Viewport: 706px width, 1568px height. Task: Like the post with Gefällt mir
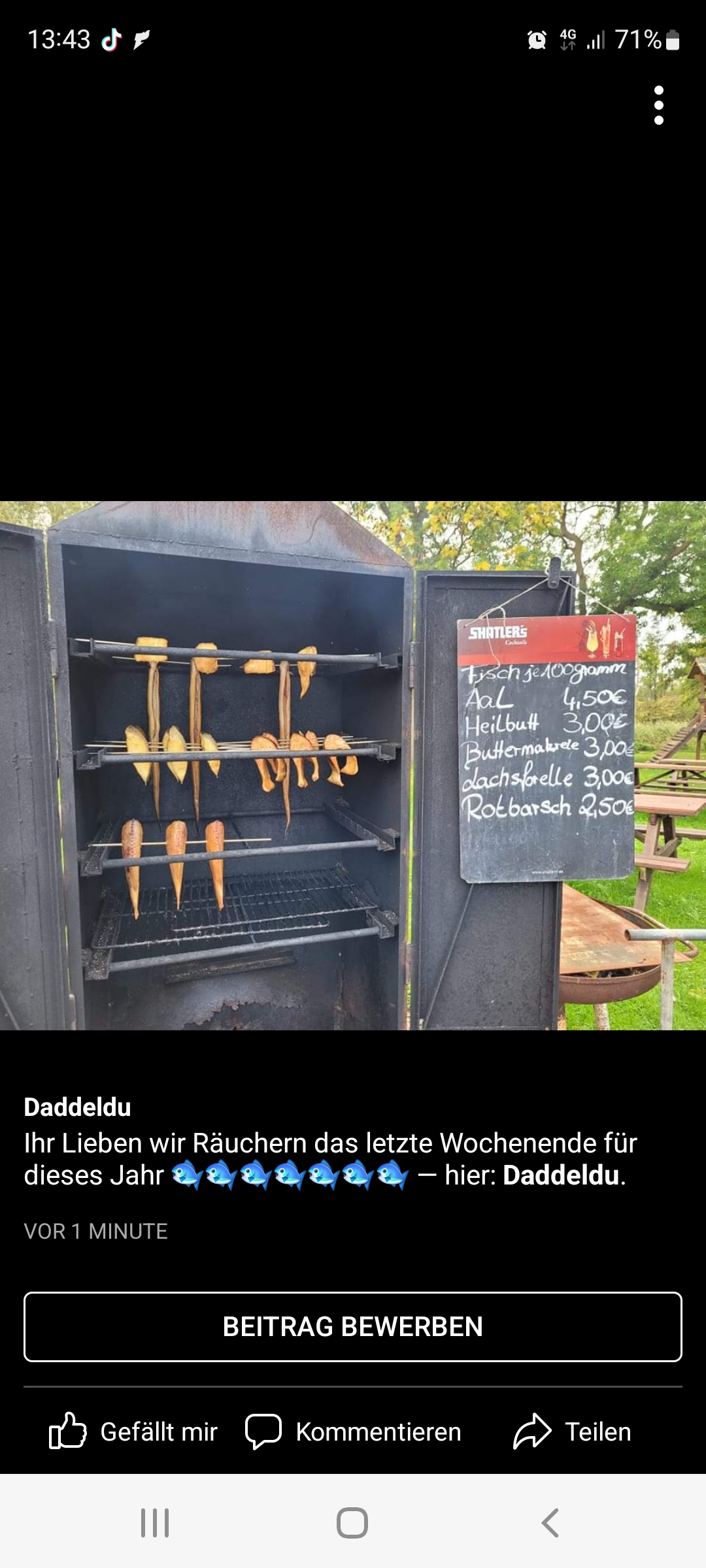[x=133, y=1431]
